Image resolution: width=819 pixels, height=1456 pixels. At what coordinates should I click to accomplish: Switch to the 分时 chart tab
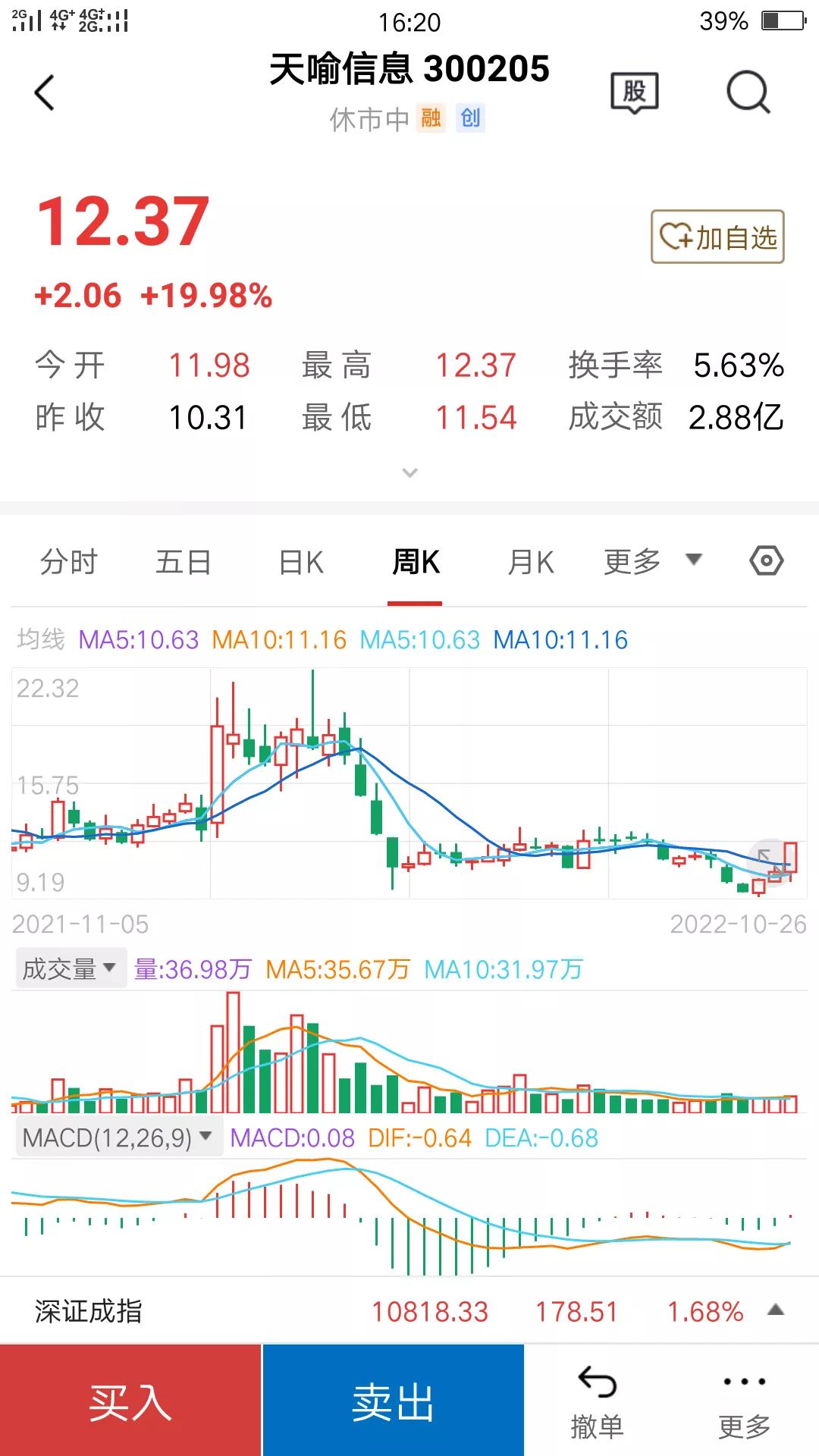tap(69, 562)
